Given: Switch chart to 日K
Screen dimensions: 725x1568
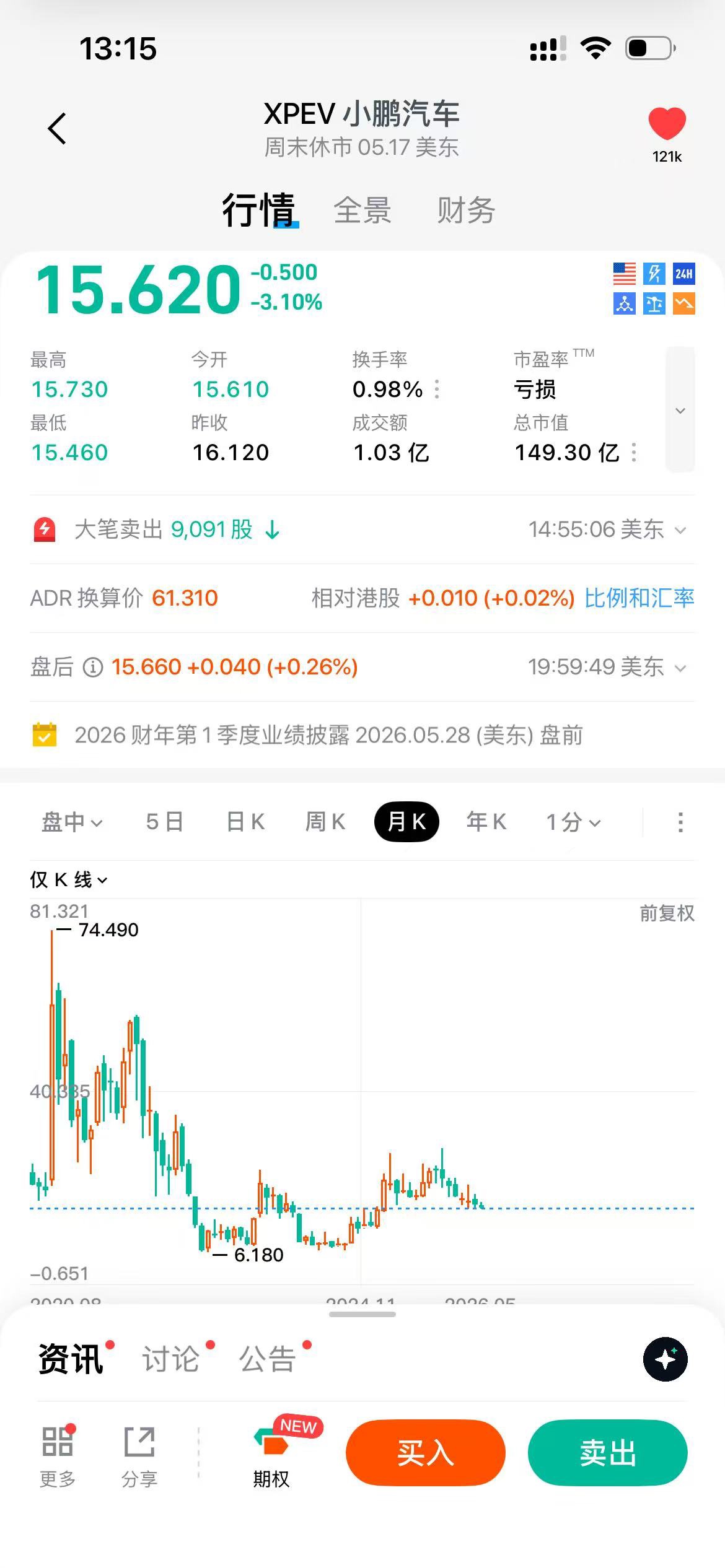Looking at the screenshot, I should (x=246, y=822).
